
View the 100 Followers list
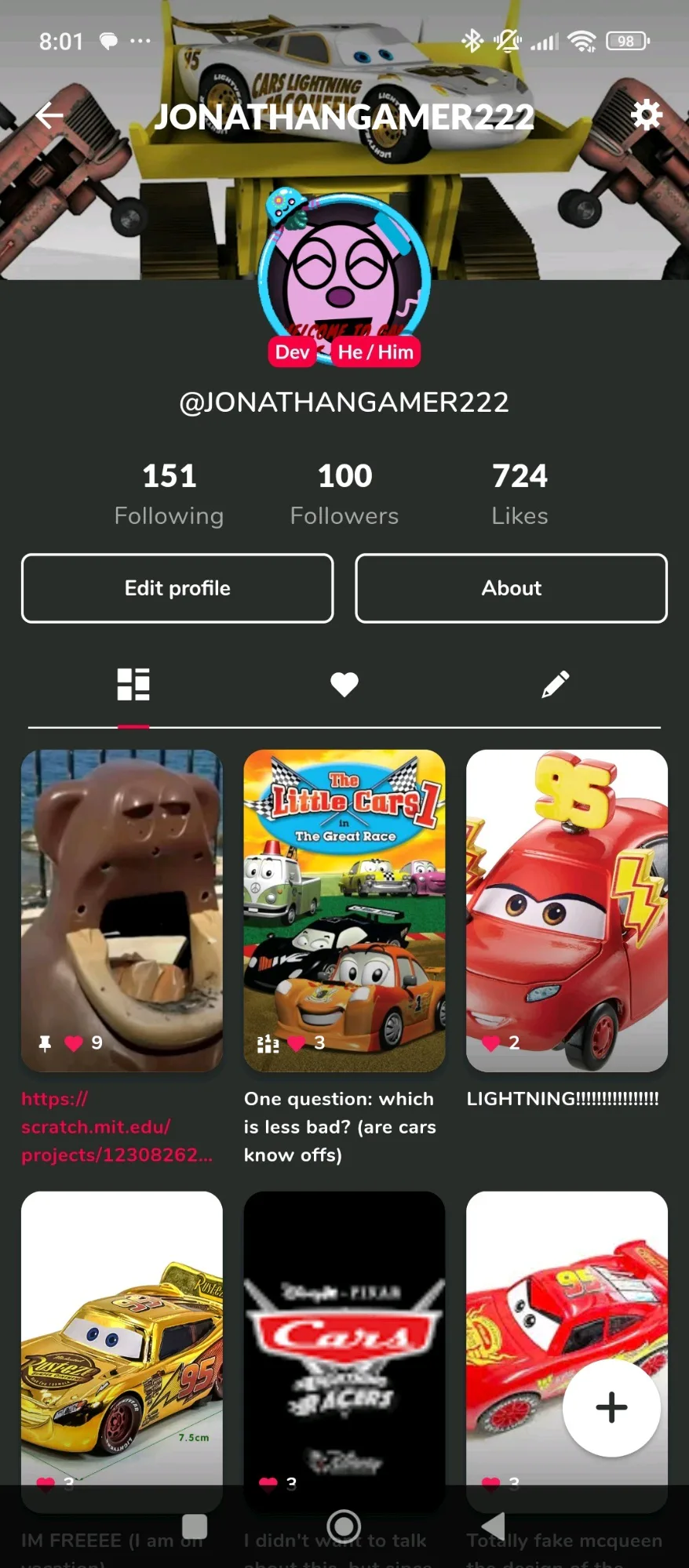click(344, 493)
